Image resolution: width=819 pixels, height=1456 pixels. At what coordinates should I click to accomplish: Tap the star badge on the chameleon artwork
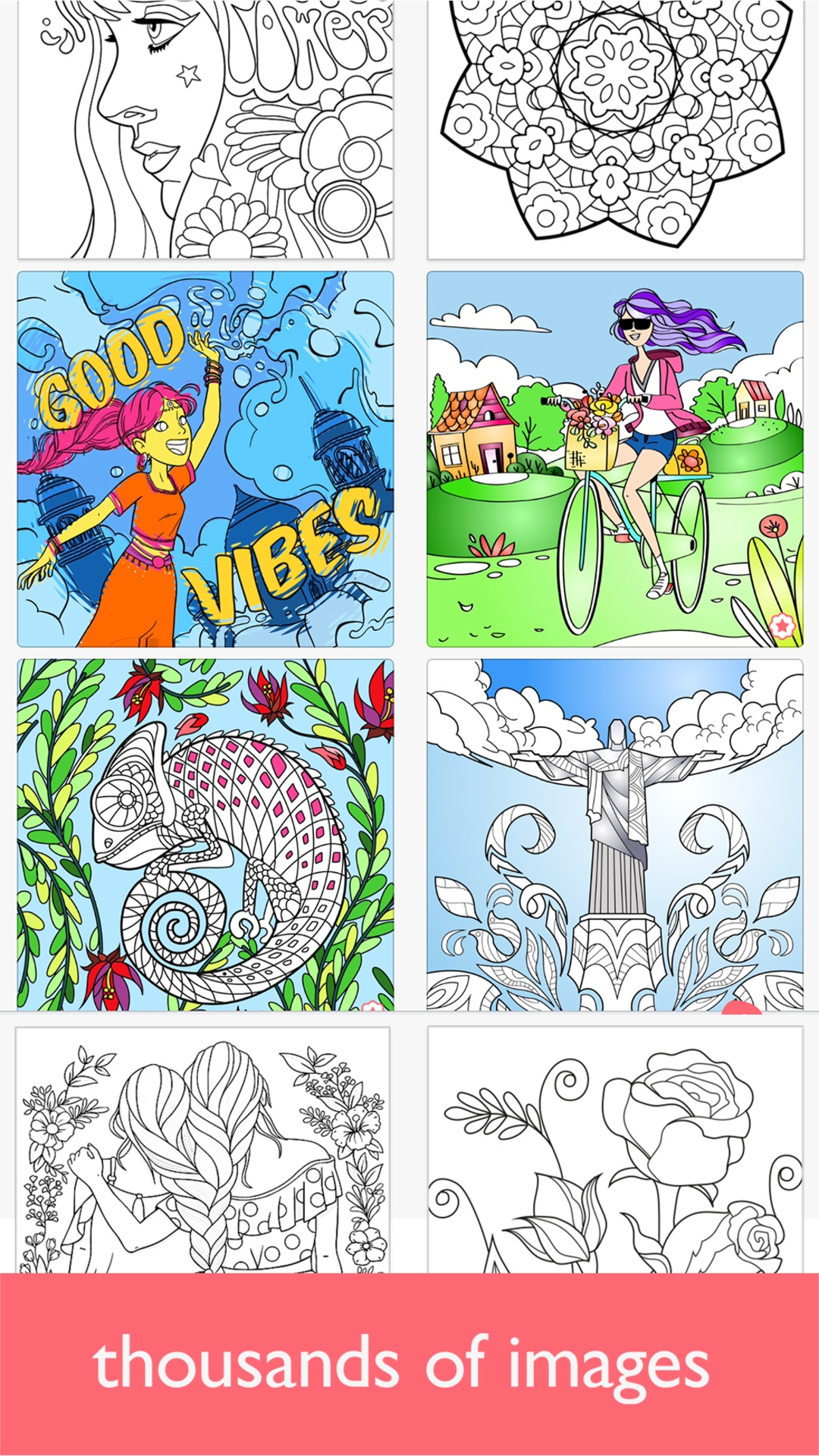tap(372, 1010)
